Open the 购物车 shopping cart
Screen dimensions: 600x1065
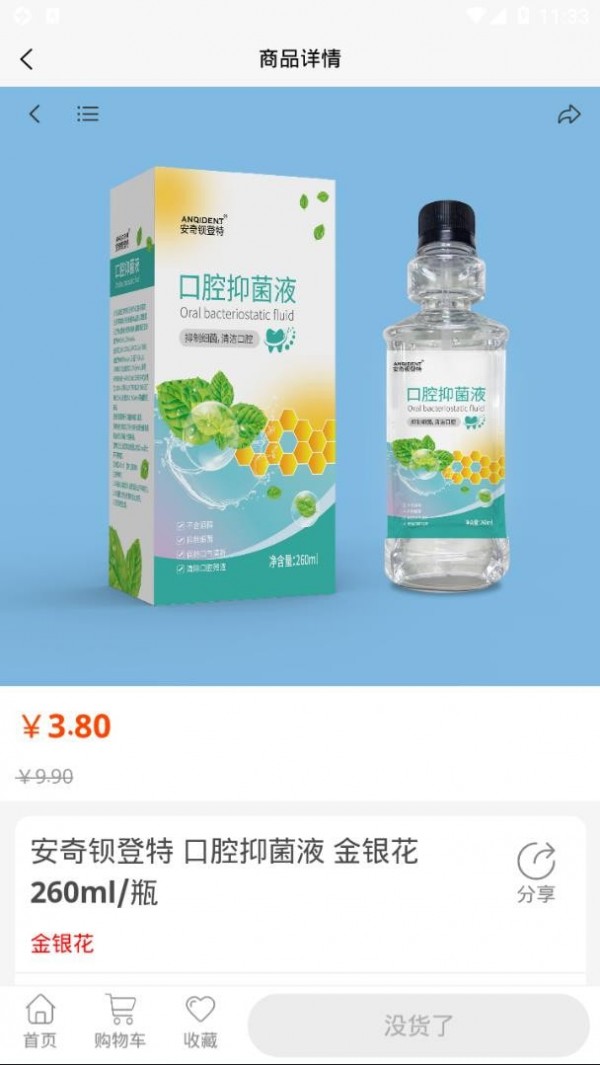120,1021
